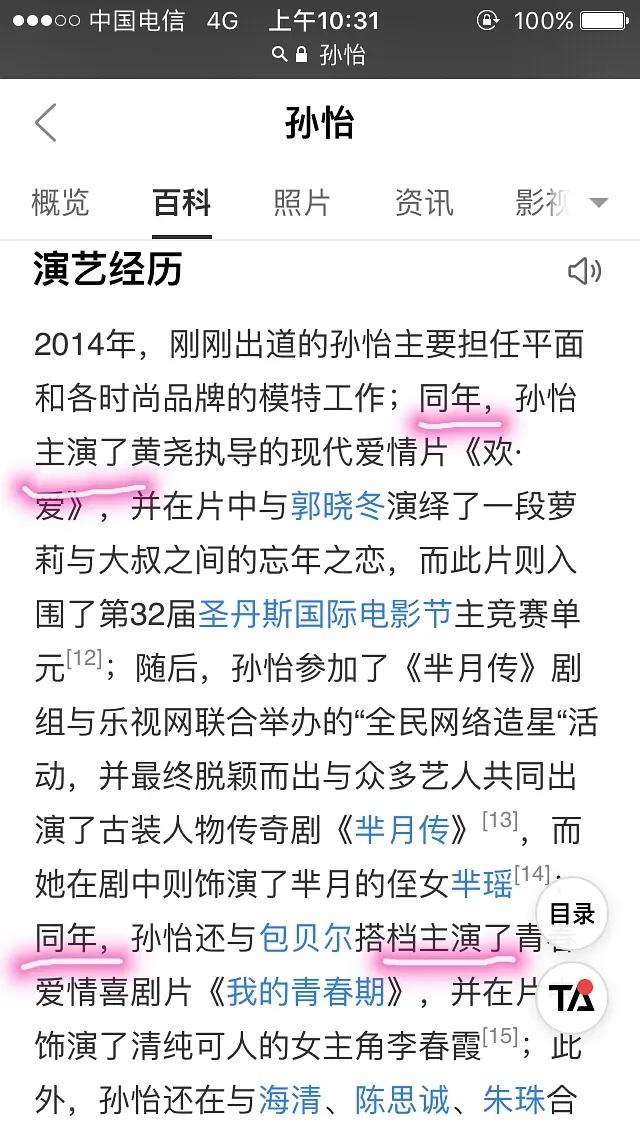The height and width of the screenshot is (1136, 640).
Task: Switch to the 照片 tab
Action: click(x=301, y=203)
